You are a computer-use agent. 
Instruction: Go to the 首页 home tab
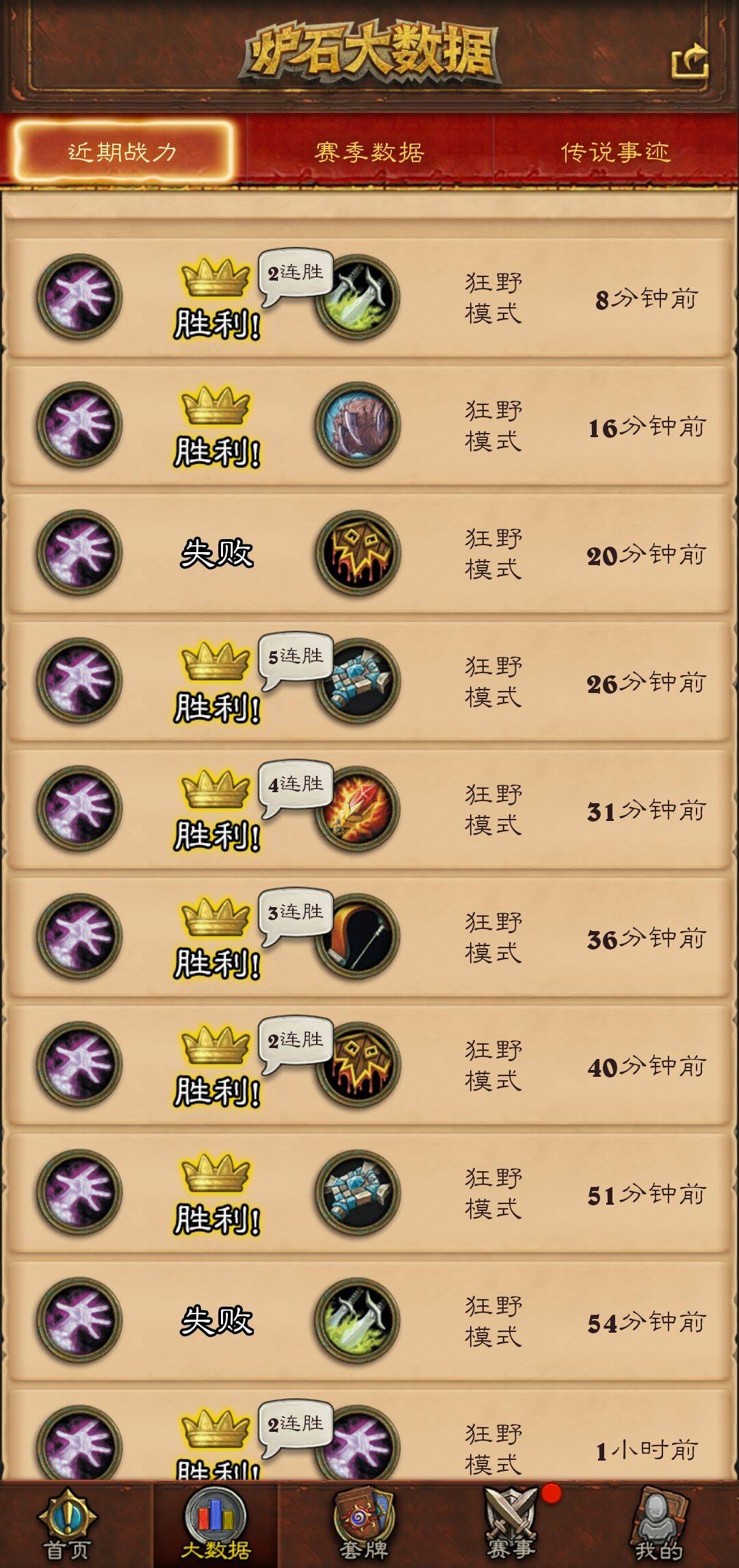pos(67,1524)
